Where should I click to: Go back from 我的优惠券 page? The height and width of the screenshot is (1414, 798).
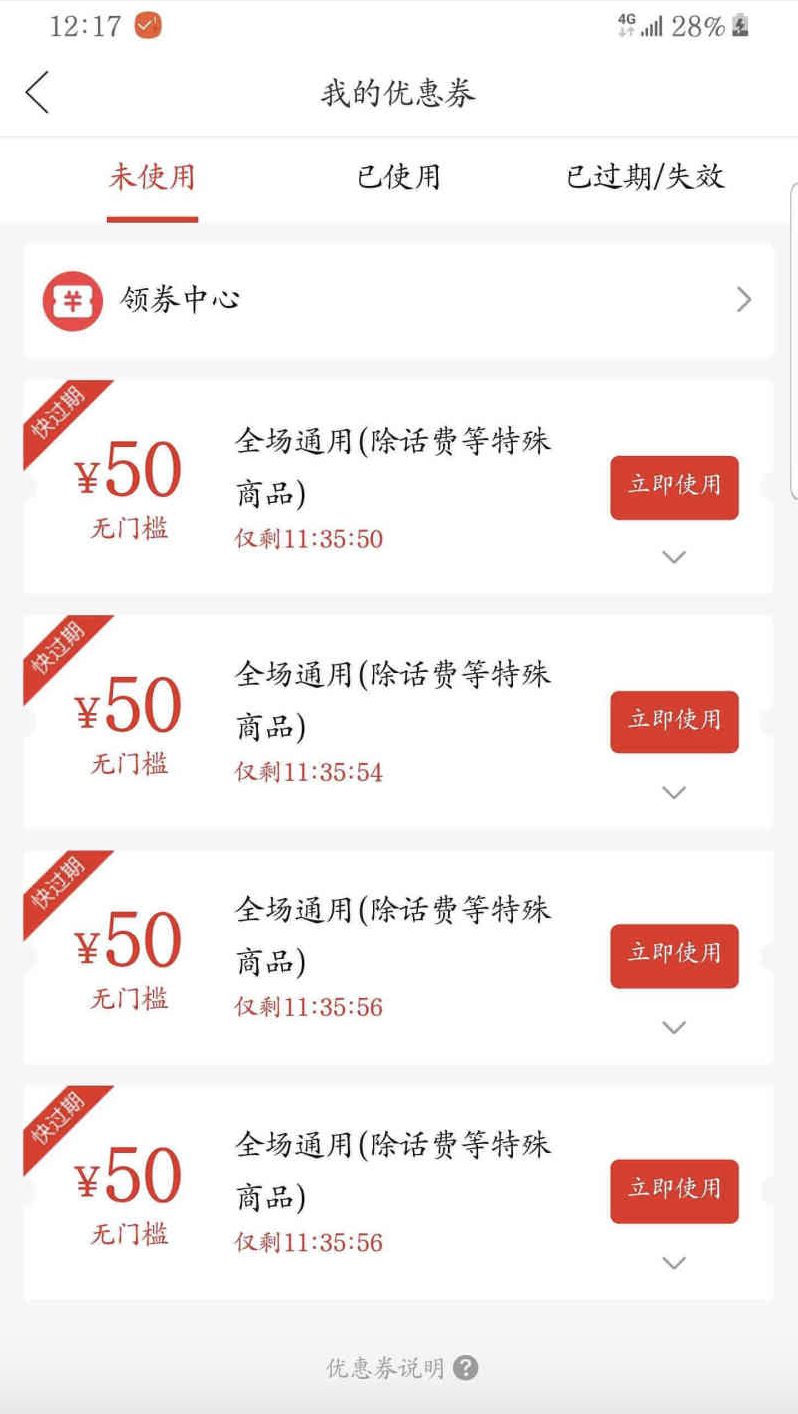(x=37, y=93)
